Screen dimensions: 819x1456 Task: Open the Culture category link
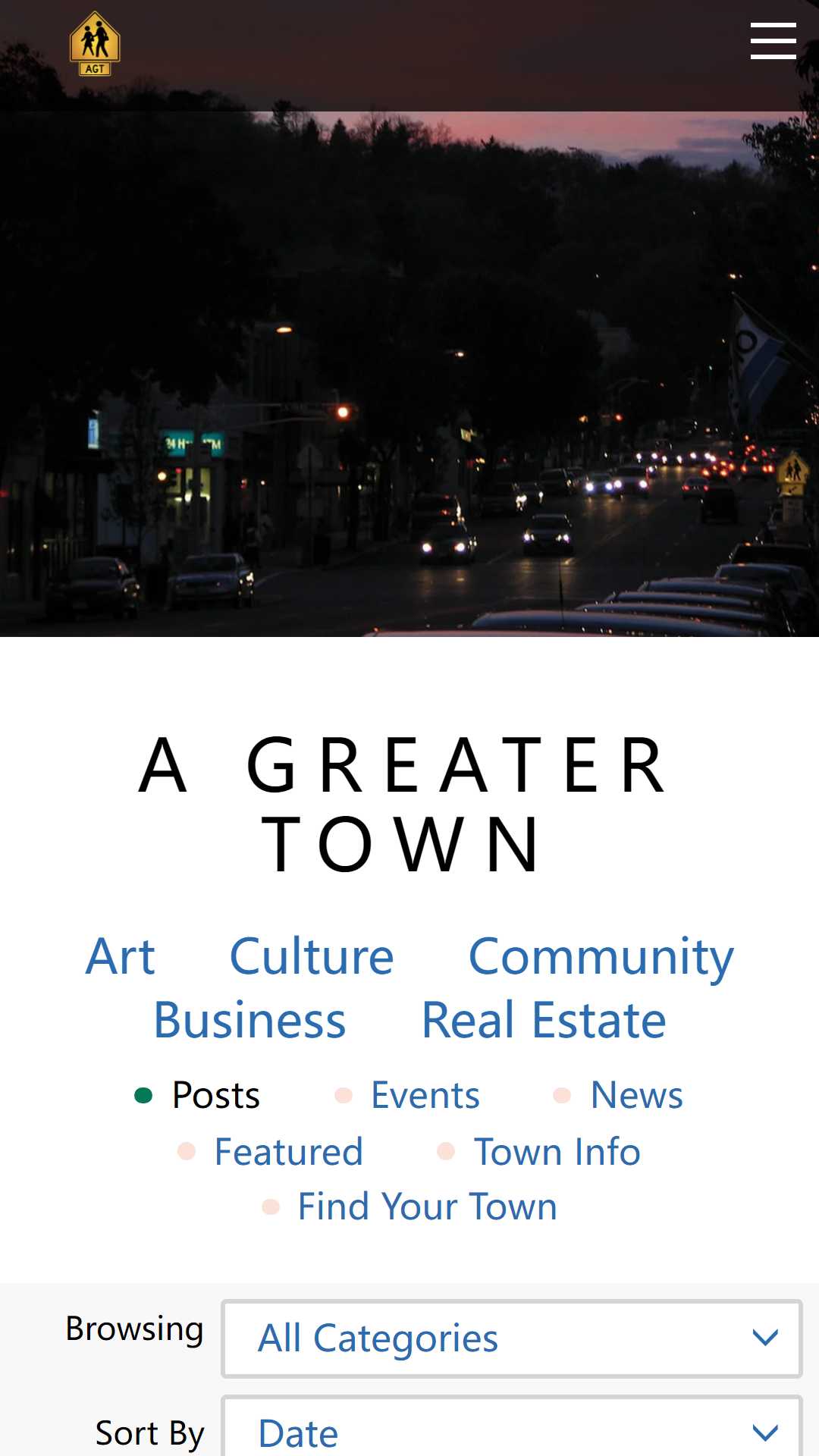coord(312,956)
